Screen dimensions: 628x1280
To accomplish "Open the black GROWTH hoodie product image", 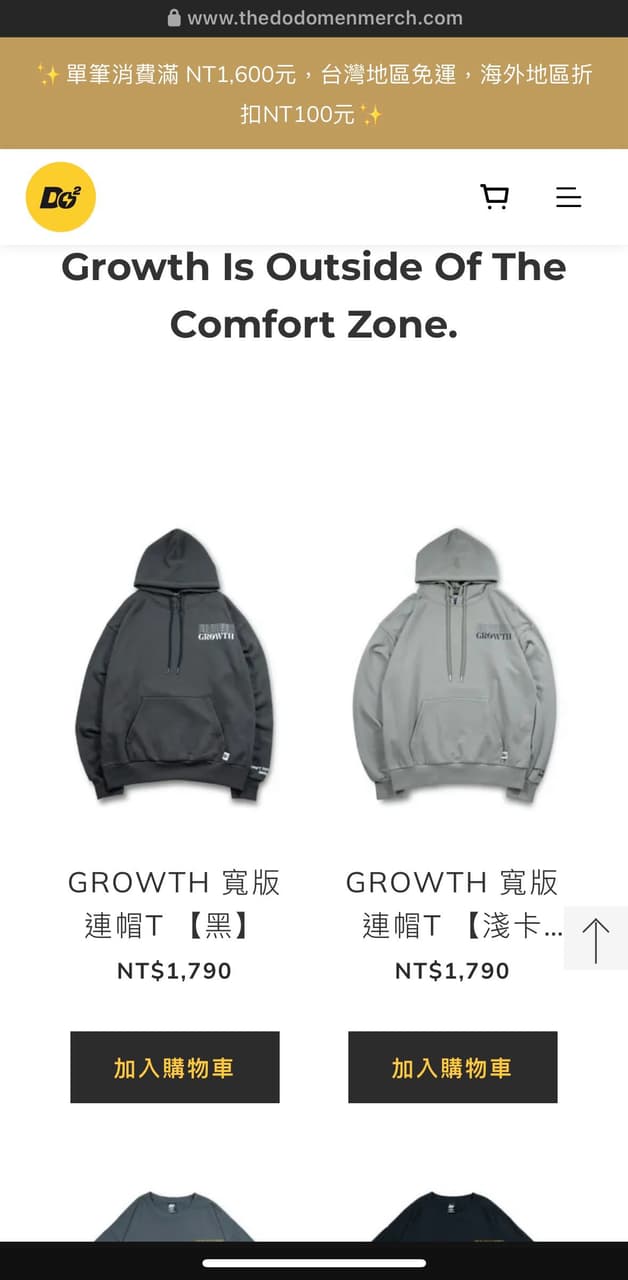I will click(174, 665).
